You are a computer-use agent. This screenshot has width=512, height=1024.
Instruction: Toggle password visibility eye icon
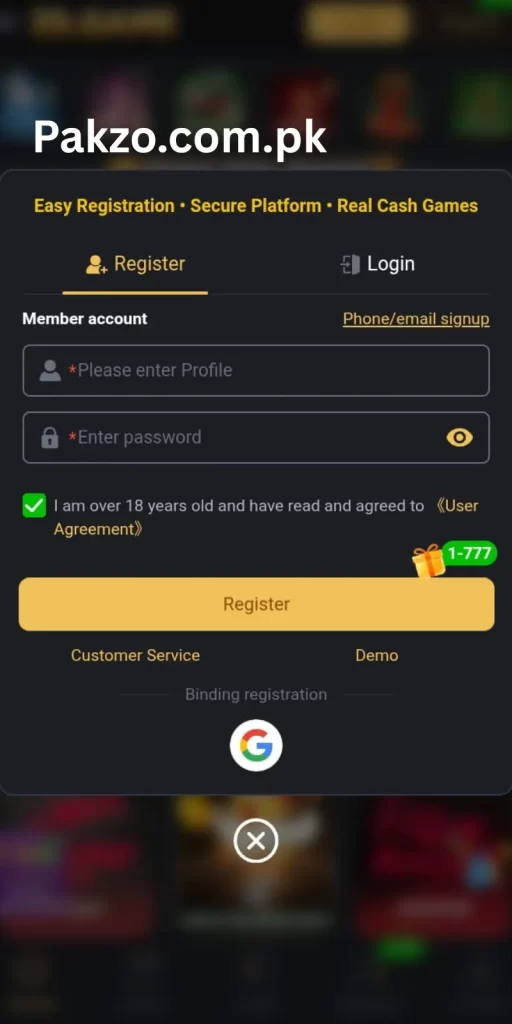click(460, 438)
